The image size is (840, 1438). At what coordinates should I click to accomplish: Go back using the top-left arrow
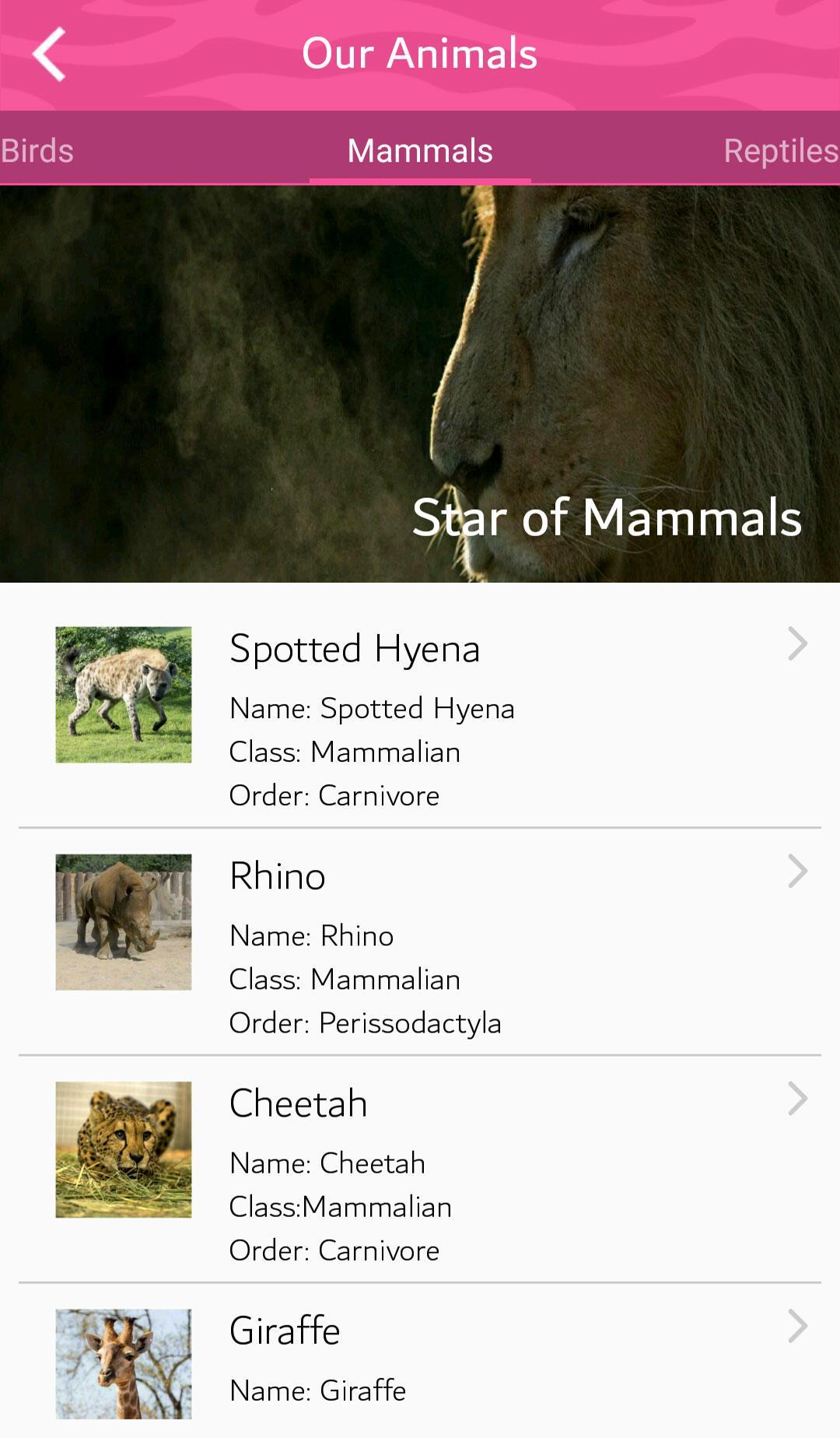48,54
